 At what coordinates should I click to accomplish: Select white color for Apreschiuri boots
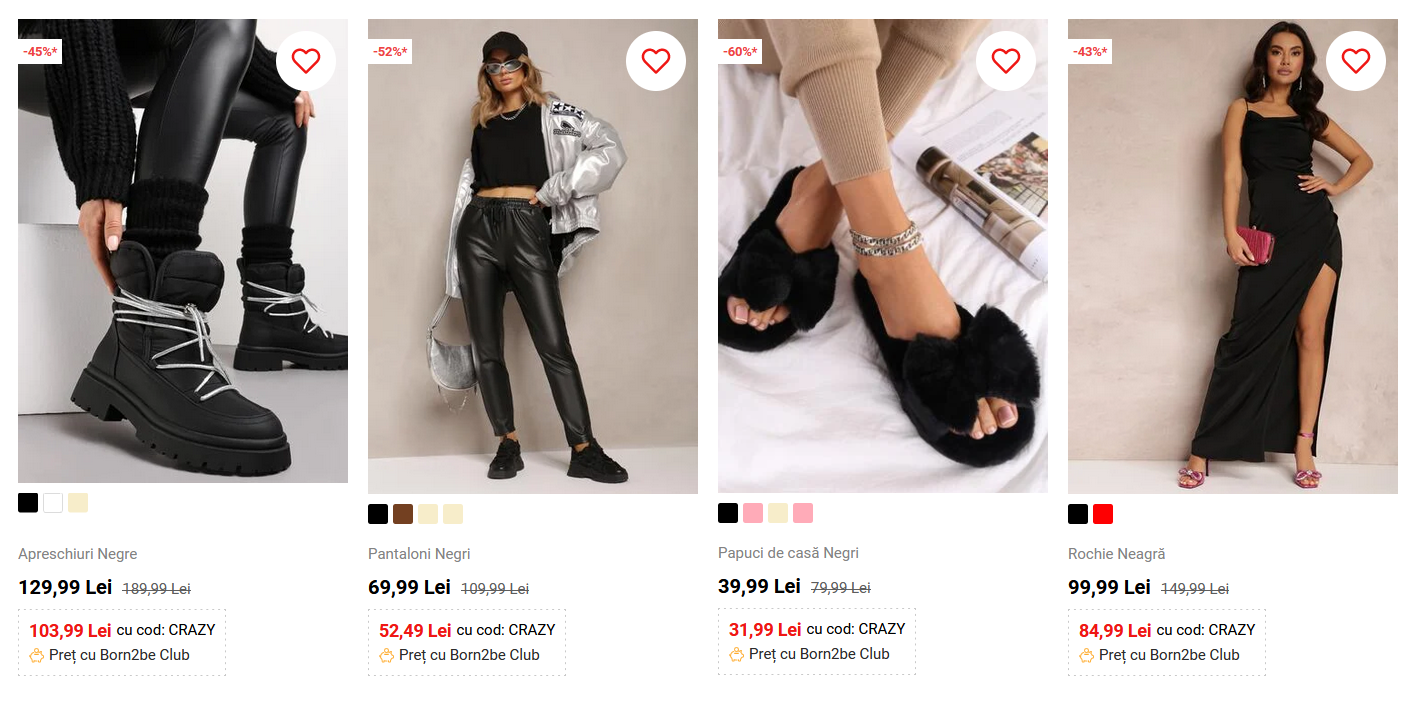click(53, 503)
